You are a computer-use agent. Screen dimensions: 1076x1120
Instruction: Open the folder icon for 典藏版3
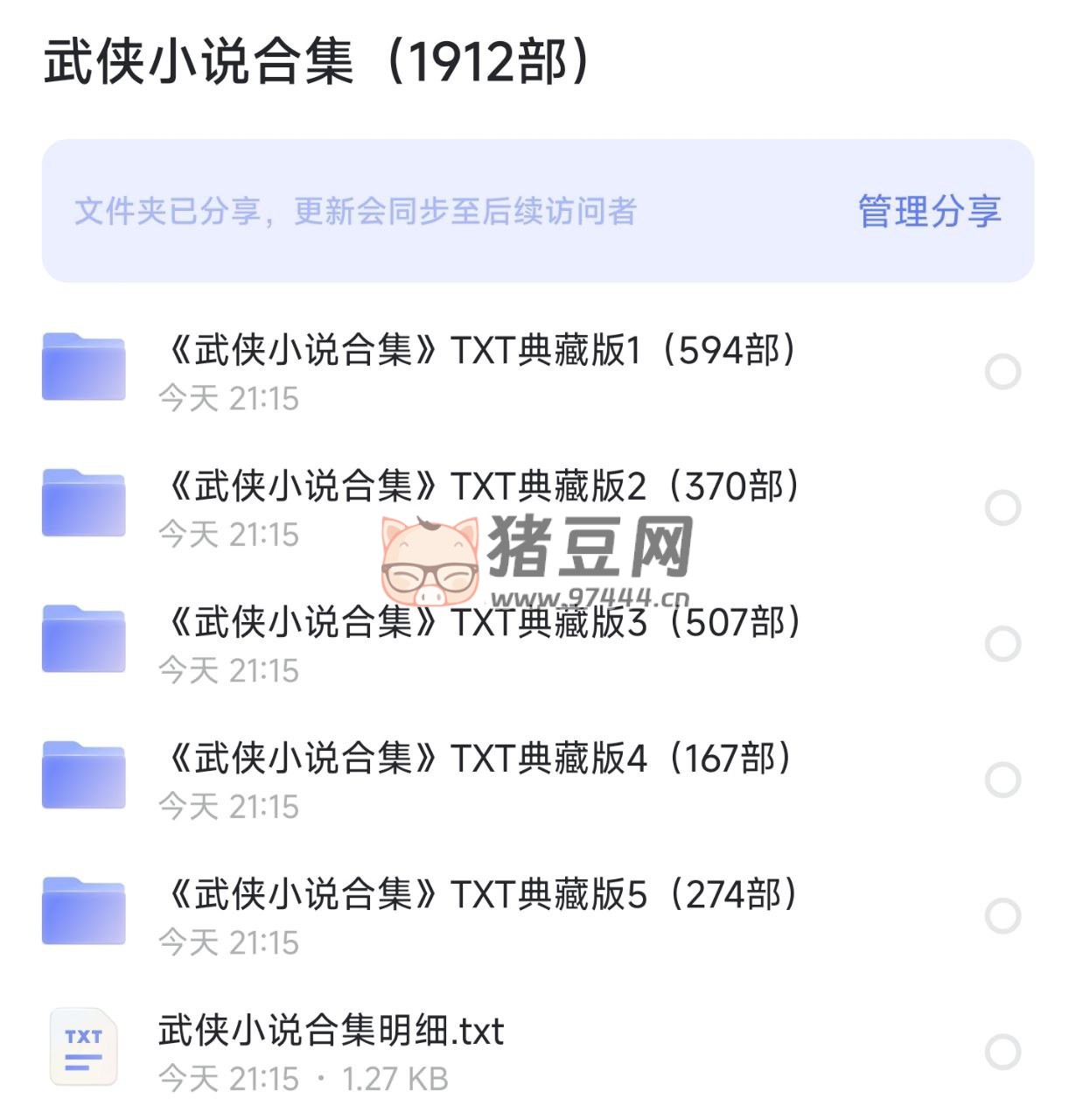click(83, 639)
